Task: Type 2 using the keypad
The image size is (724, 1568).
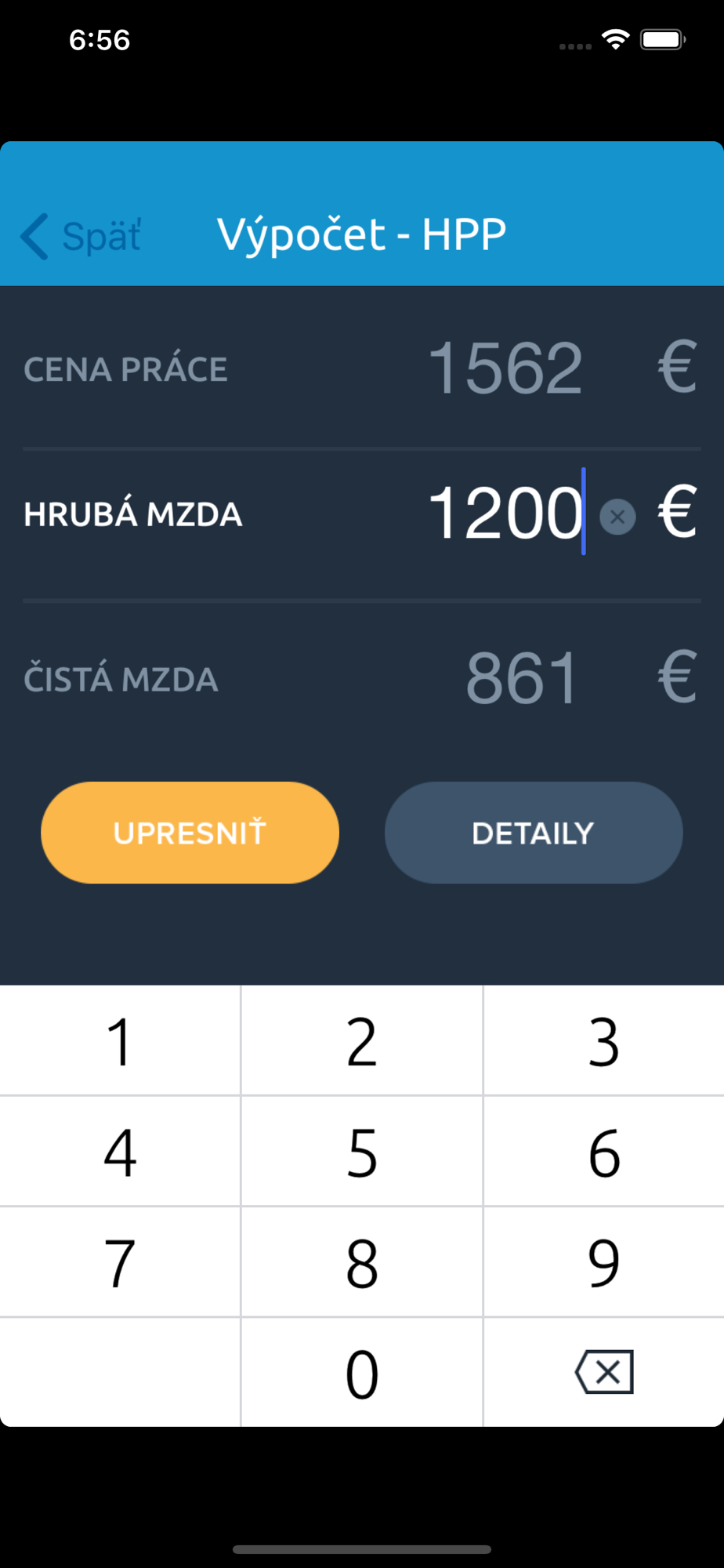Action: click(362, 1040)
